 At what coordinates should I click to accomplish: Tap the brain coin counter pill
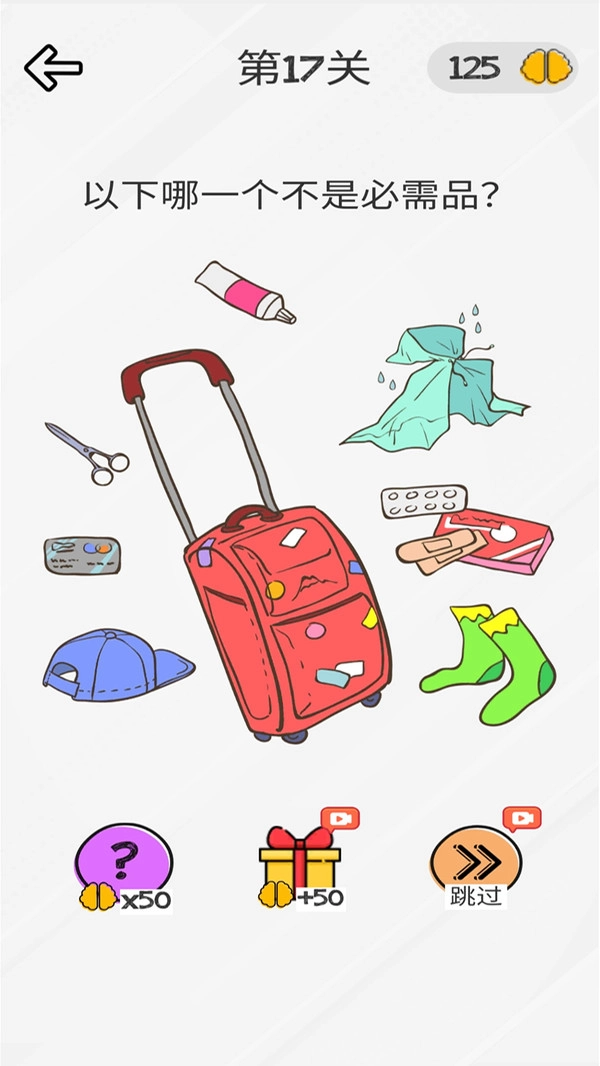click(502, 68)
